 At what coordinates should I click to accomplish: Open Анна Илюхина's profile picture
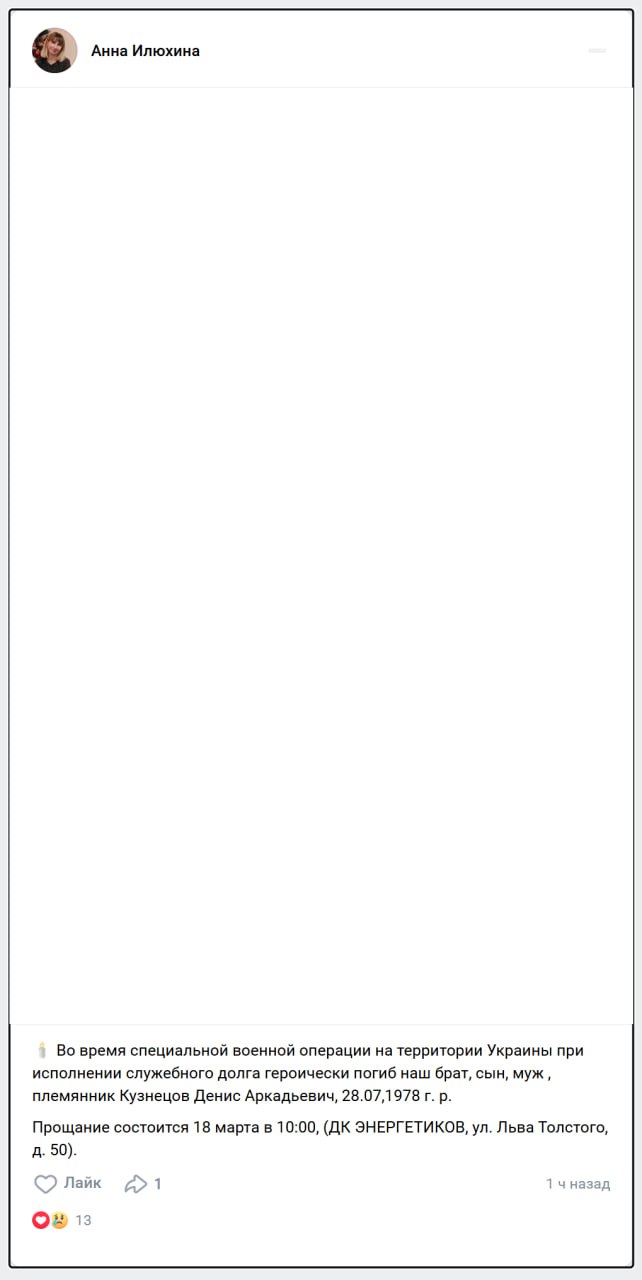pyautogui.click(x=54, y=50)
